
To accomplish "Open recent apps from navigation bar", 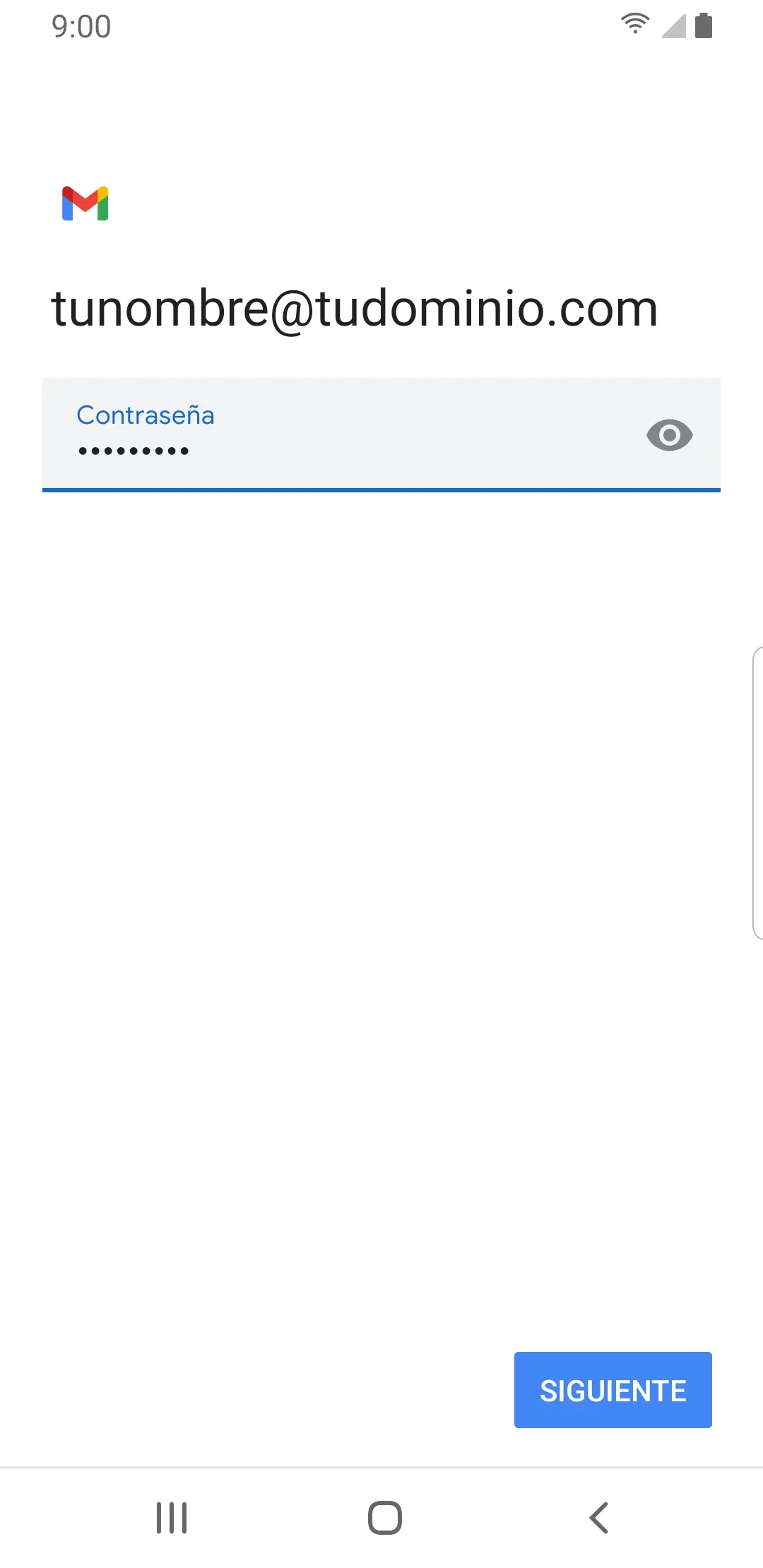I will coord(172,1517).
